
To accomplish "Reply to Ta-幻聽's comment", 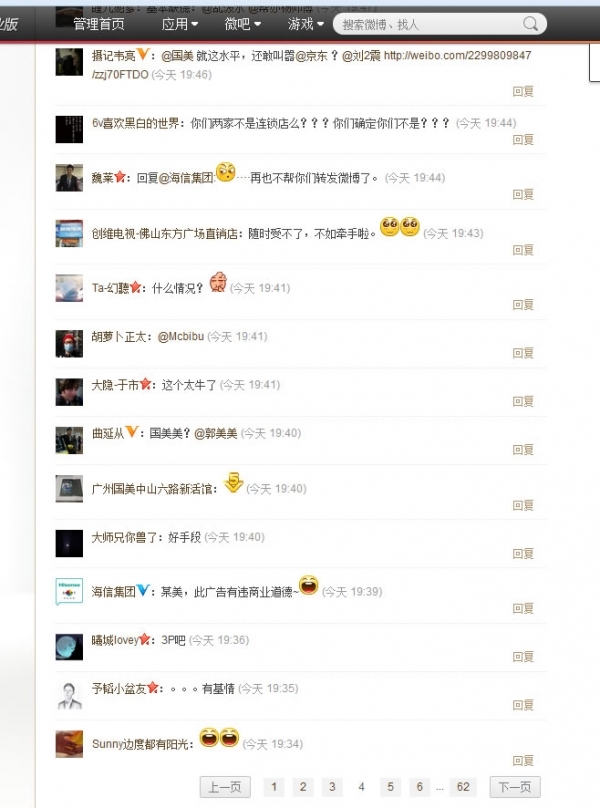I will pos(523,304).
